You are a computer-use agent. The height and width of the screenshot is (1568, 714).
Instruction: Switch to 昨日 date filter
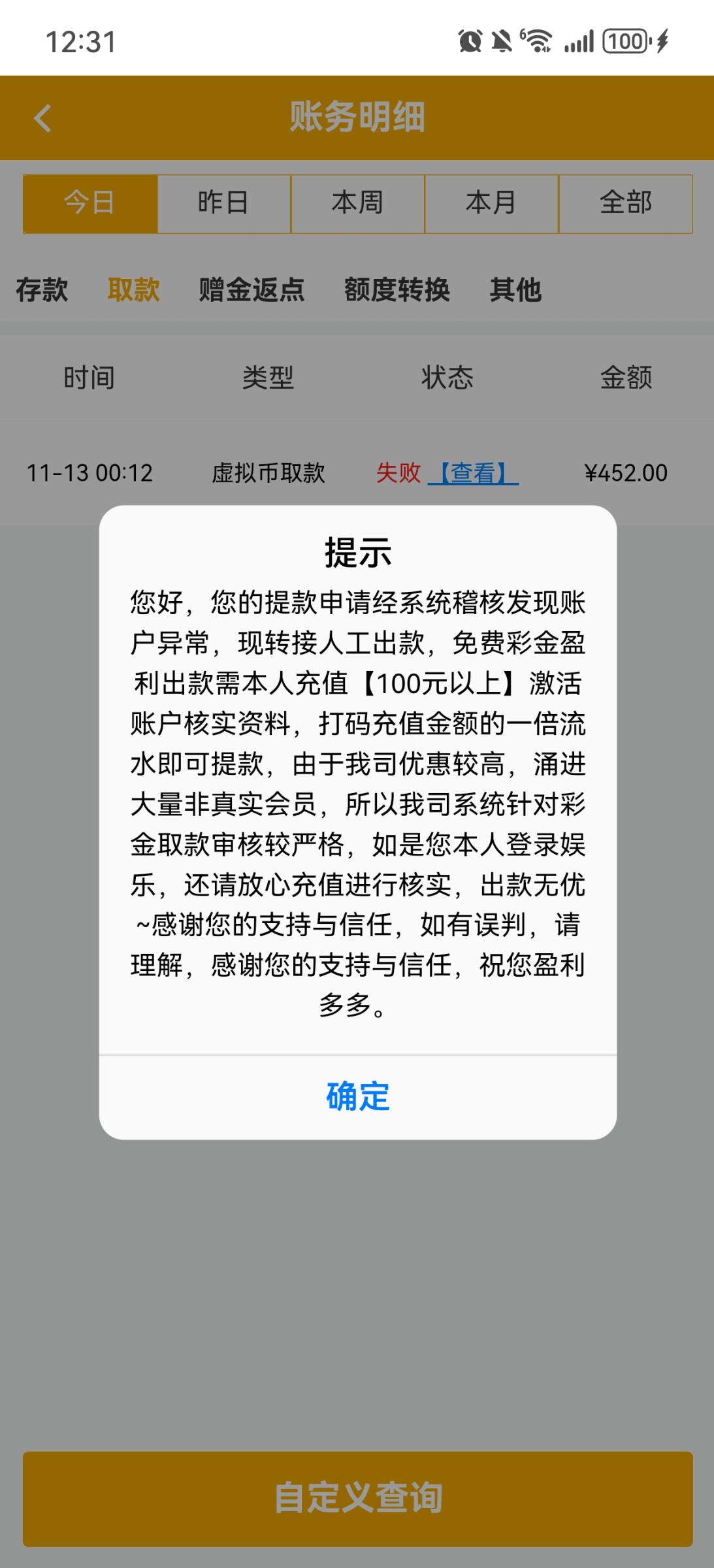[x=224, y=203]
